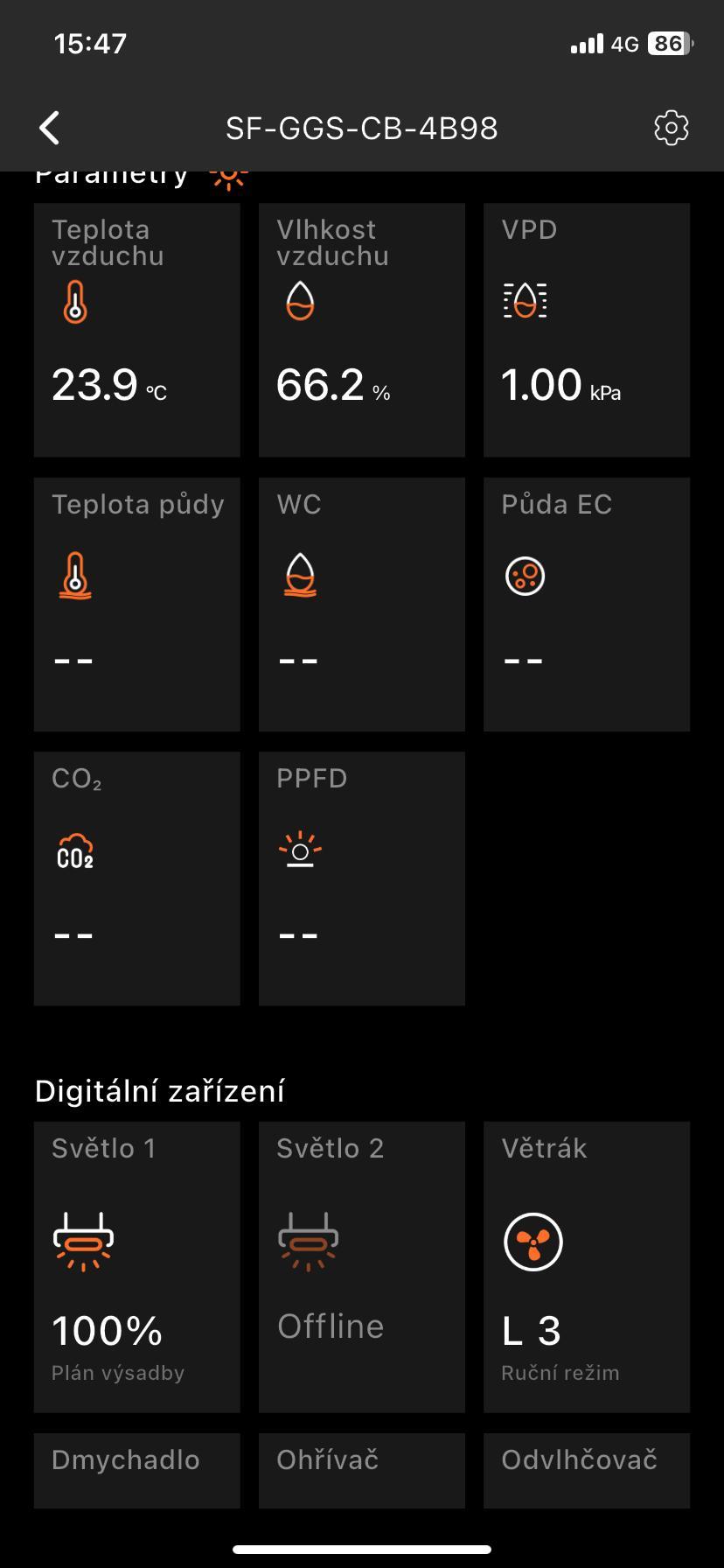Open the Půda EC card
Image resolution: width=724 pixels, height=1568 pixels.
point(587,604)
